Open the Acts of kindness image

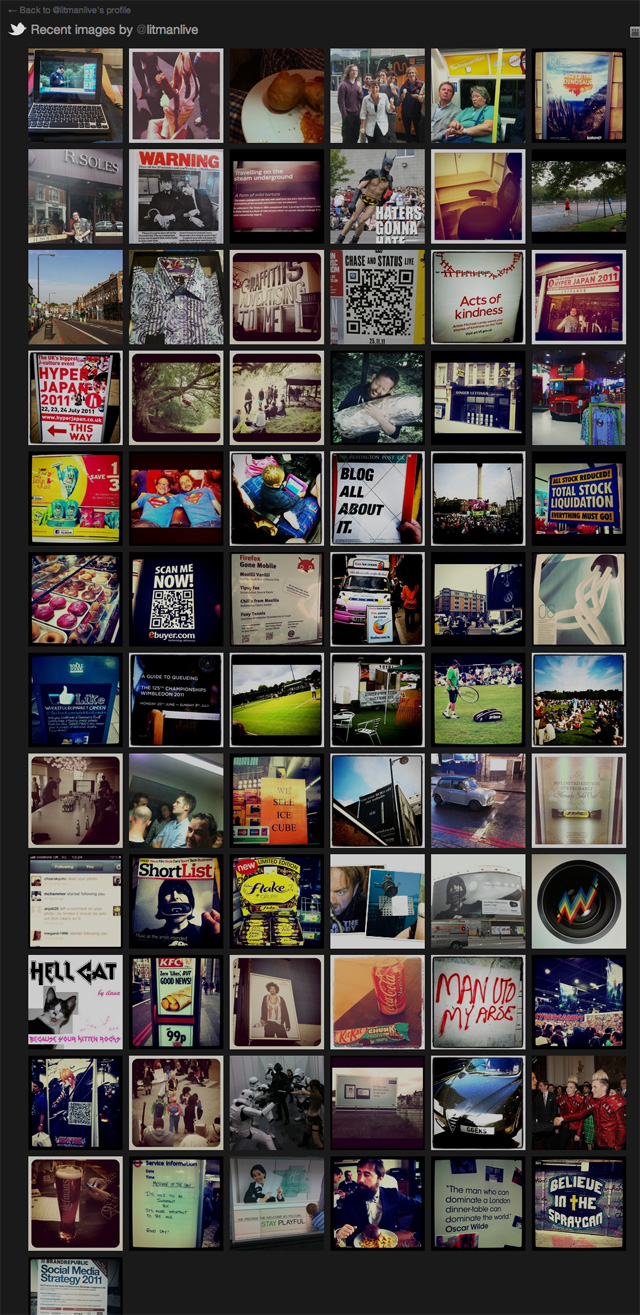pyautogui.click(x=479, y=297)
